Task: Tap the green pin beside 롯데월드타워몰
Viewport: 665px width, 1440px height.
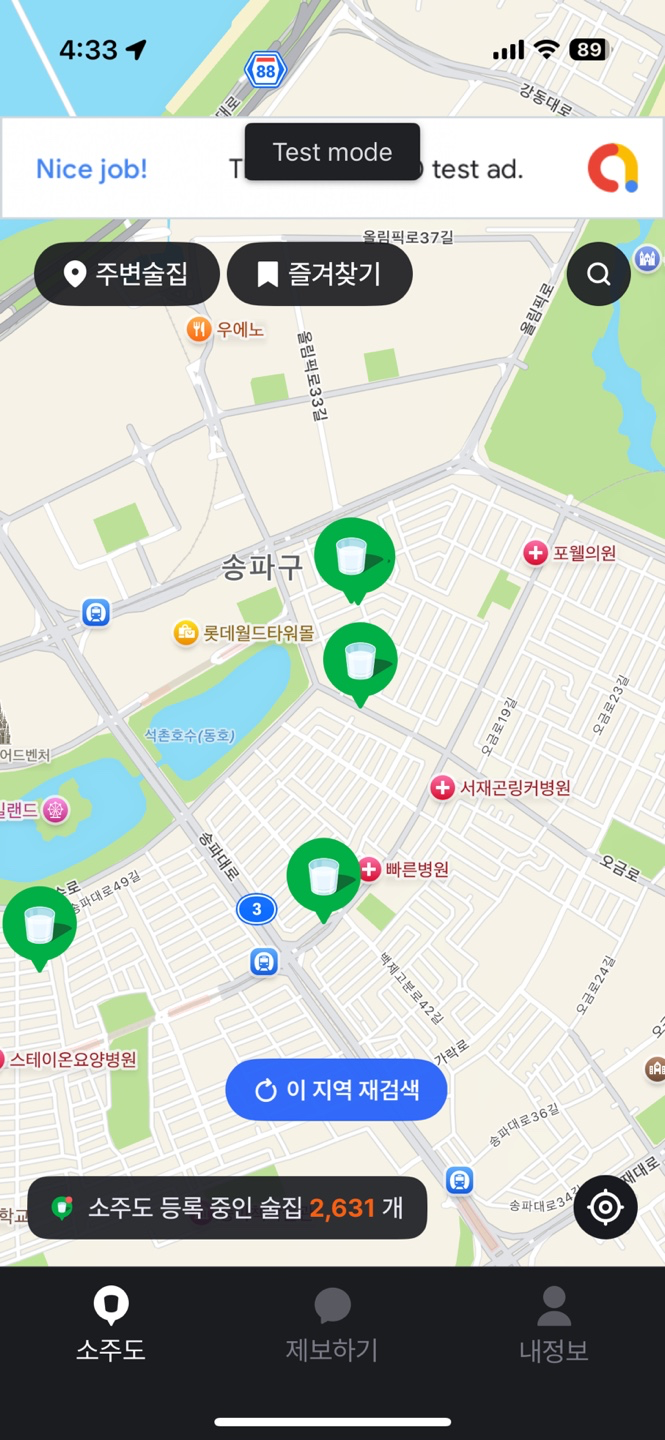Action: pos(360,660)
